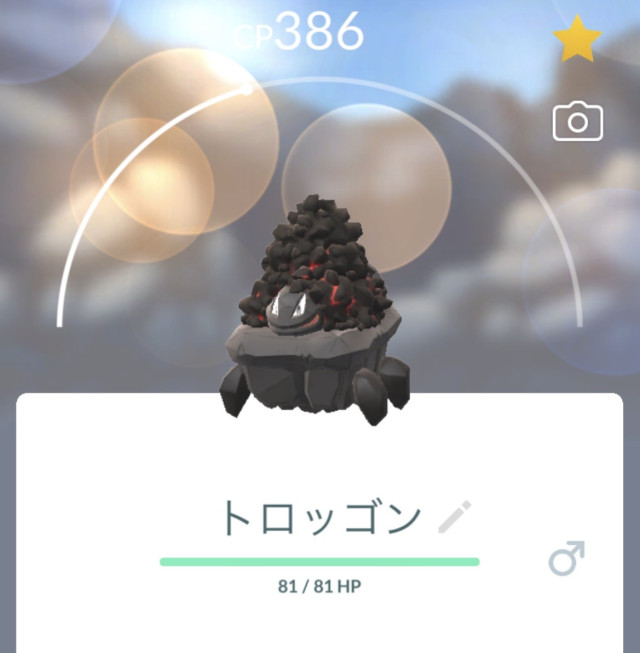Open the AR camera icon
Image resolution: width=640 pixels, height=653 pixels.
pyautogui.click(x=578, y=122)
